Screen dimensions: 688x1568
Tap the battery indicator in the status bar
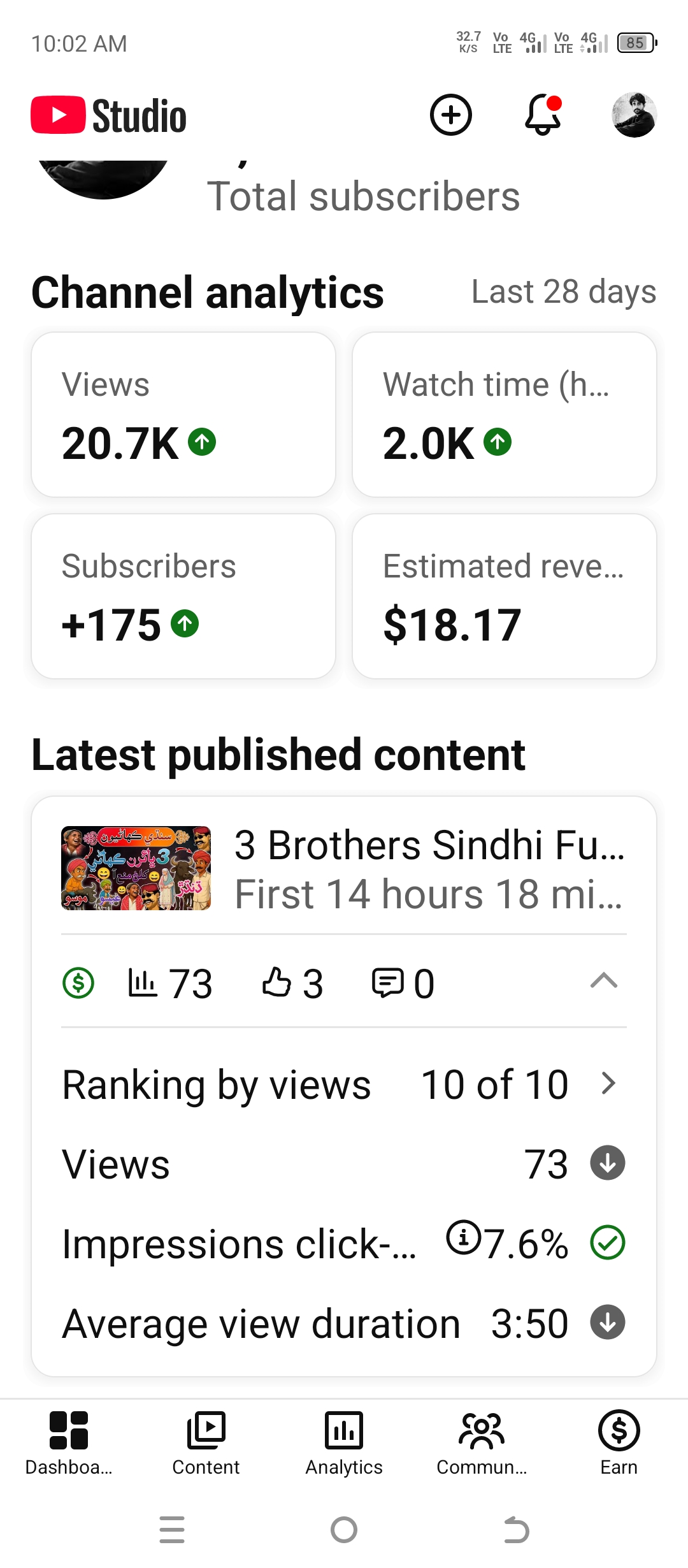635,43
